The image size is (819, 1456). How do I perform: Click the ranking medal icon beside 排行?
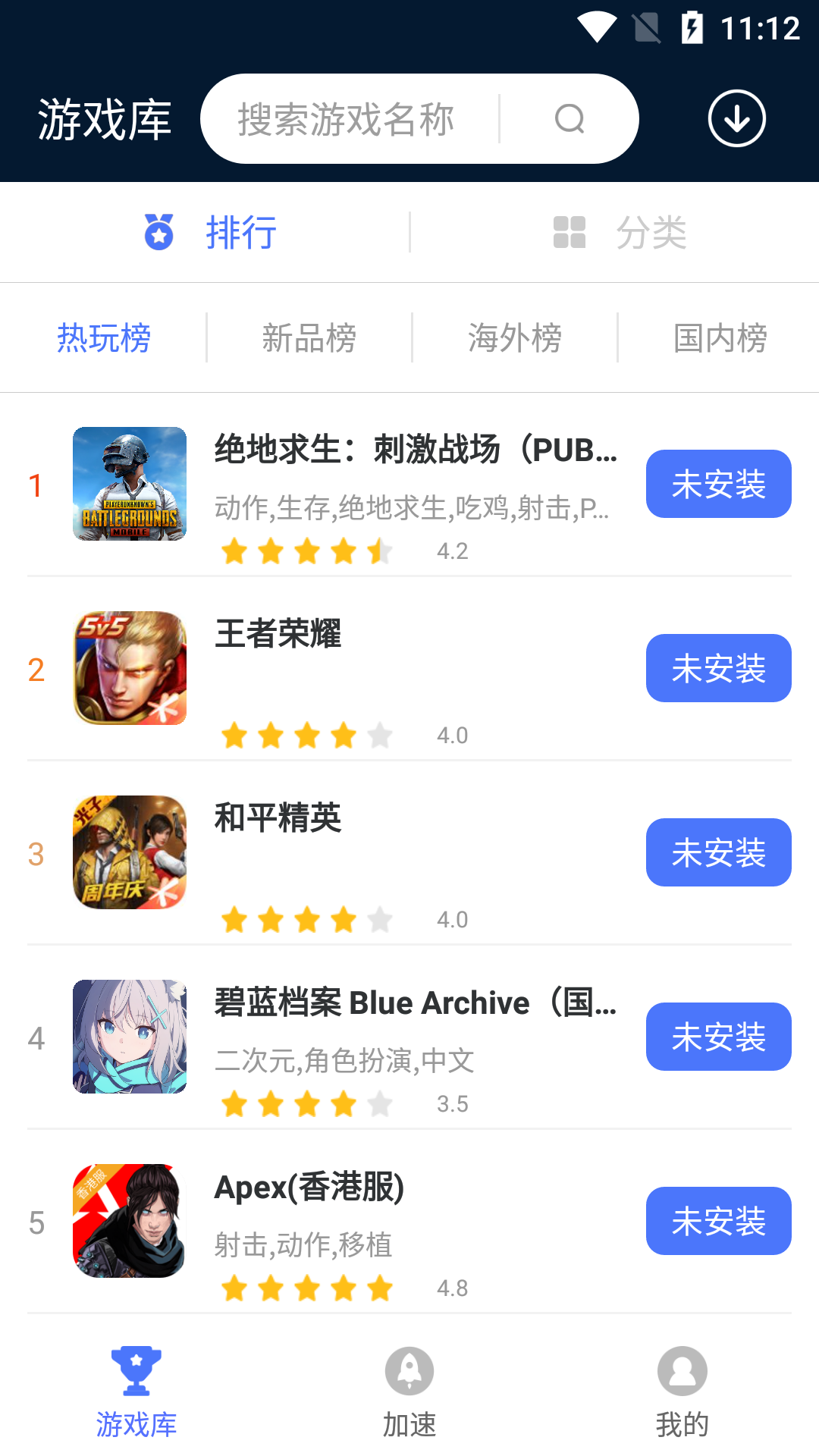pyautogui.click(x=158, y=233)
